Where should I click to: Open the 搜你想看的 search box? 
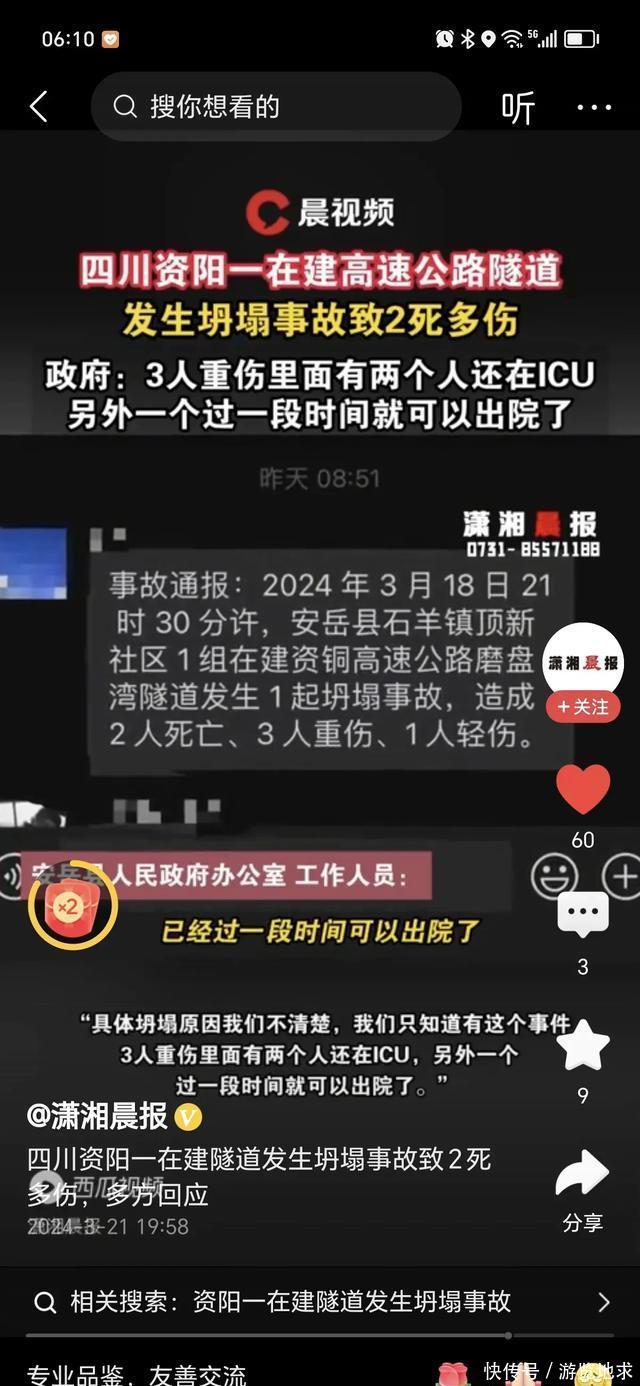coord(275,106)
